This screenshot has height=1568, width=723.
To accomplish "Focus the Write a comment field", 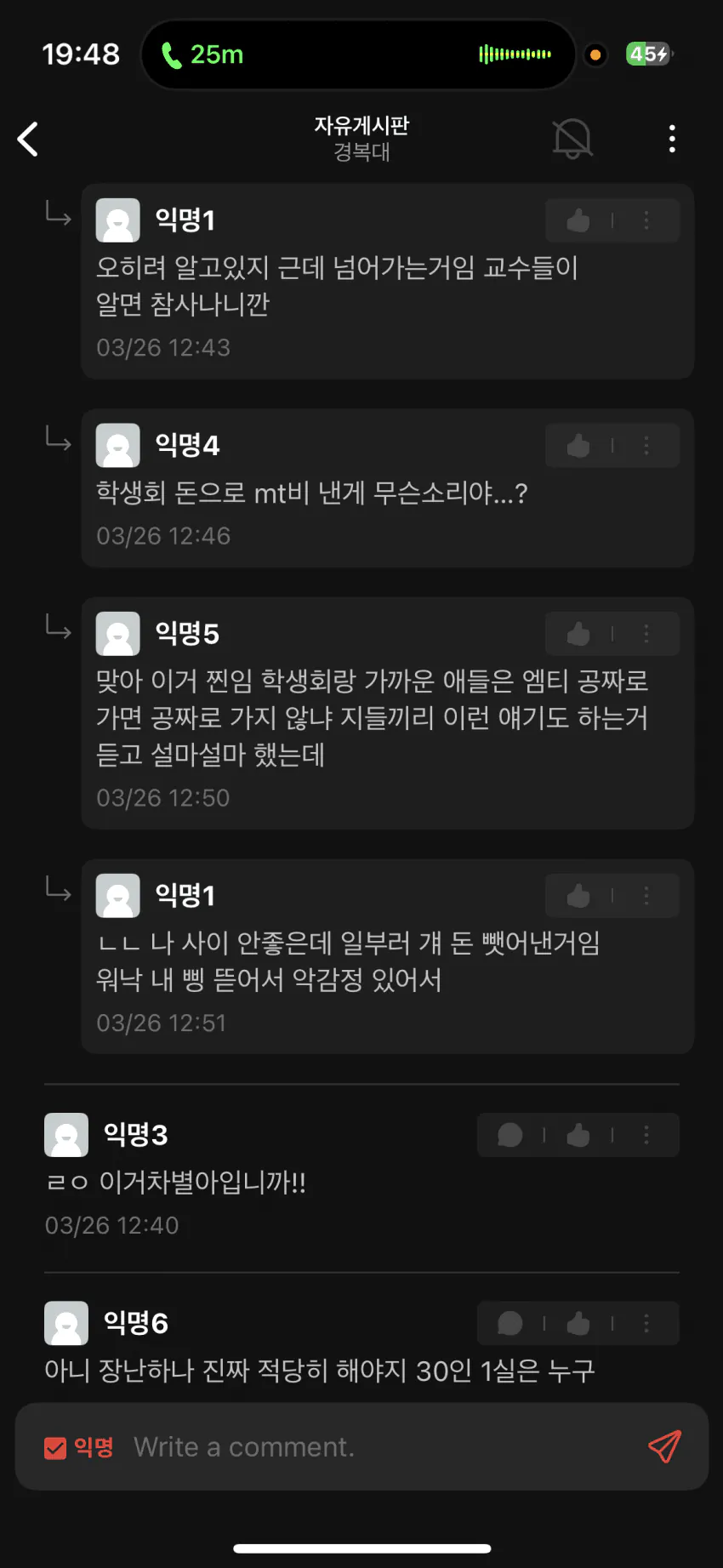I will point(374,1447).
